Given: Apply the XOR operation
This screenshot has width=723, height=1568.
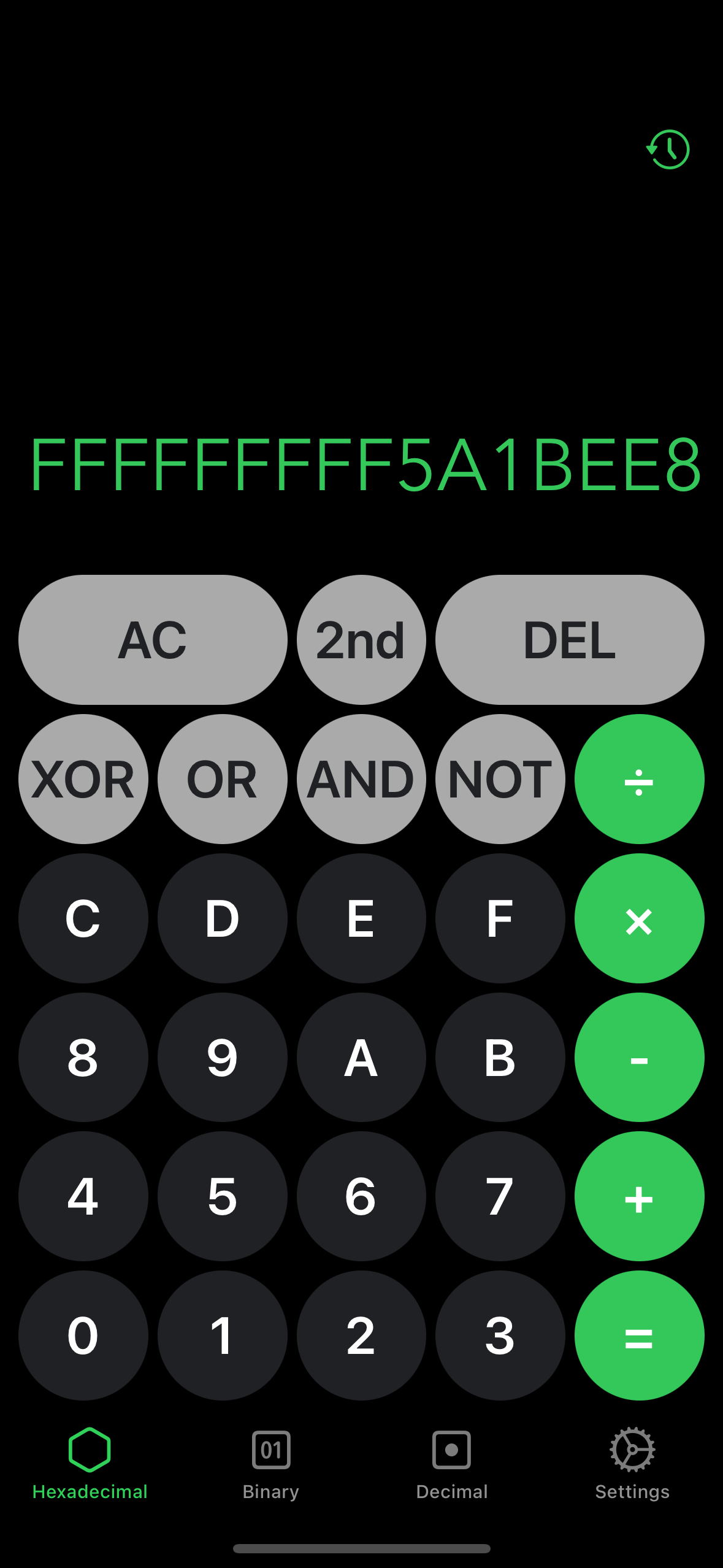Looking at the screenshot, I should (83, 779).
